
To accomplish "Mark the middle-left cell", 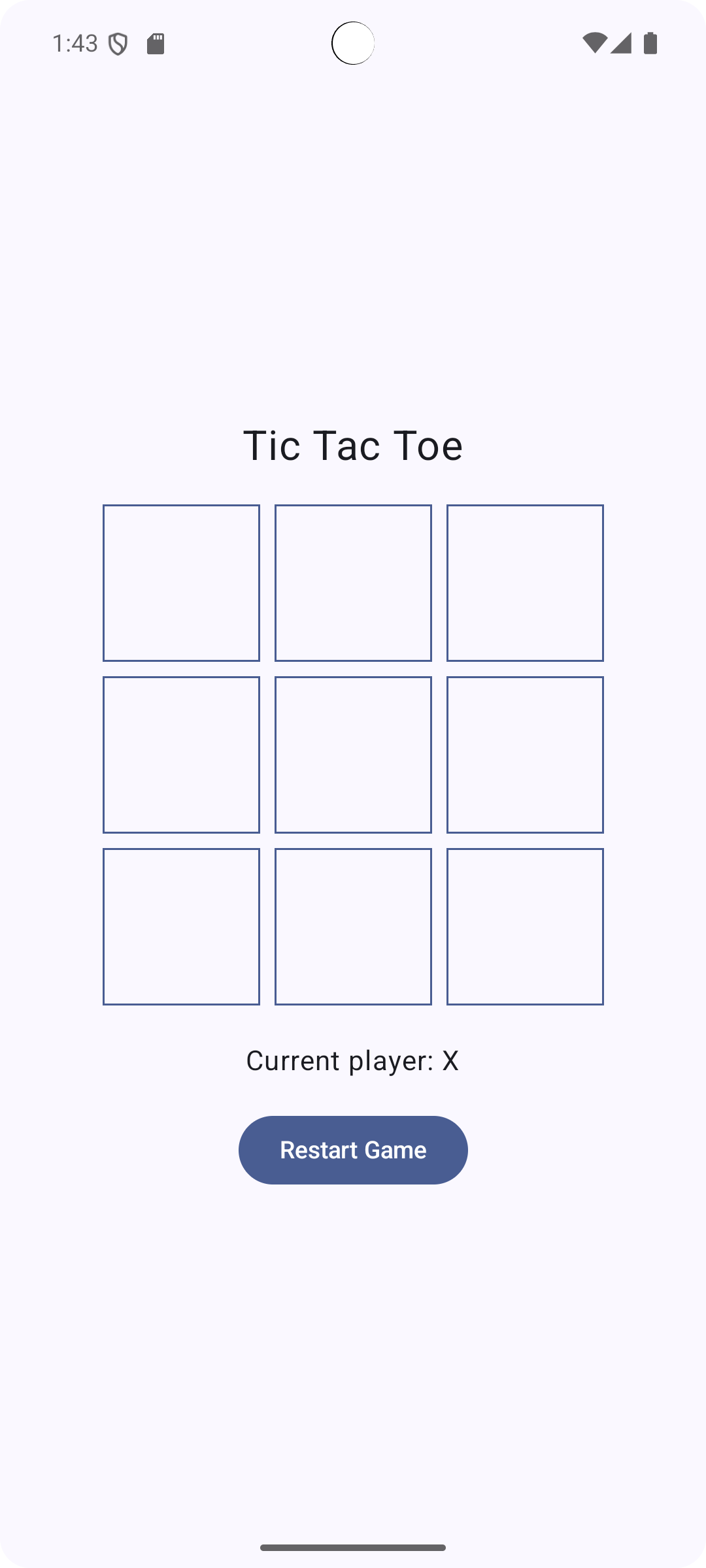I will 181,755.
